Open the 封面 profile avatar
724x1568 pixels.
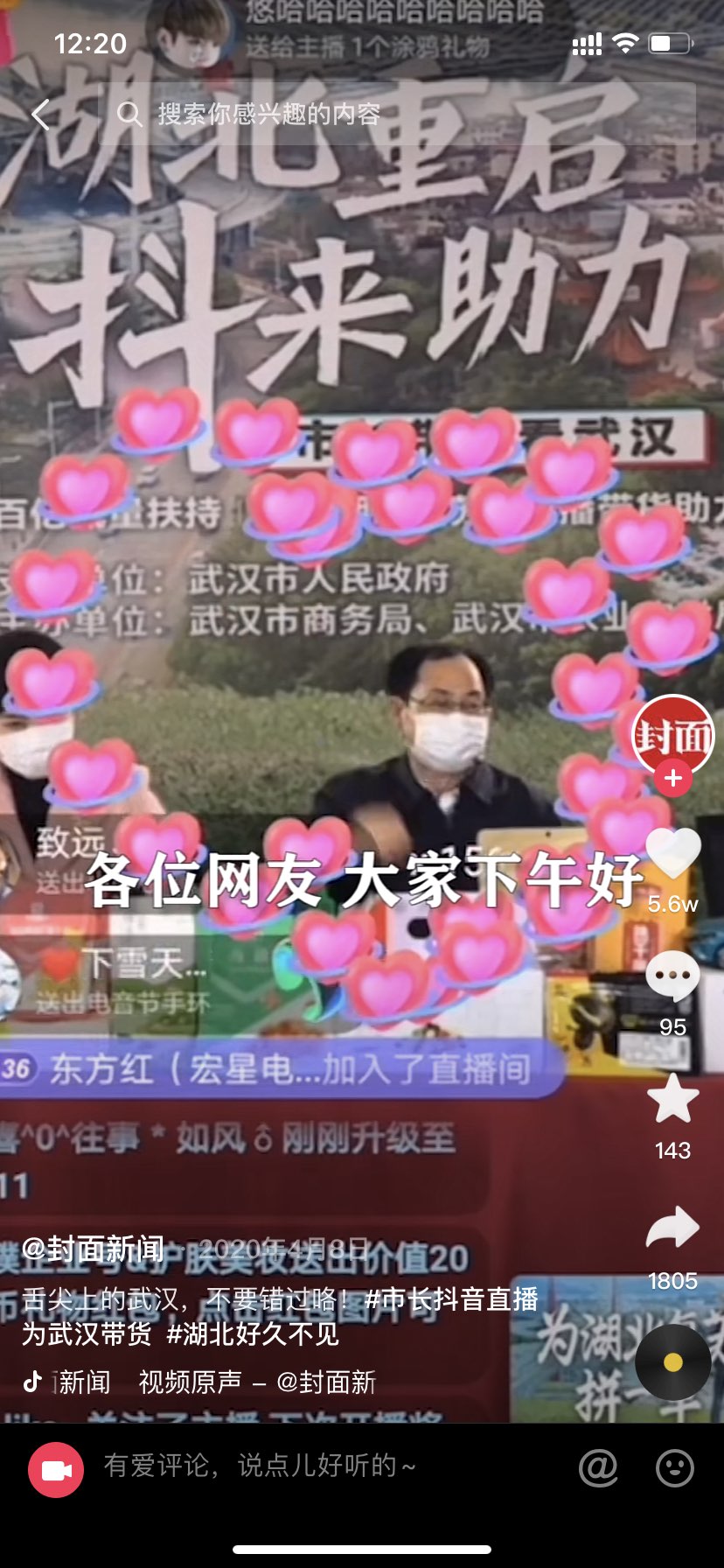tap(672, 735)
